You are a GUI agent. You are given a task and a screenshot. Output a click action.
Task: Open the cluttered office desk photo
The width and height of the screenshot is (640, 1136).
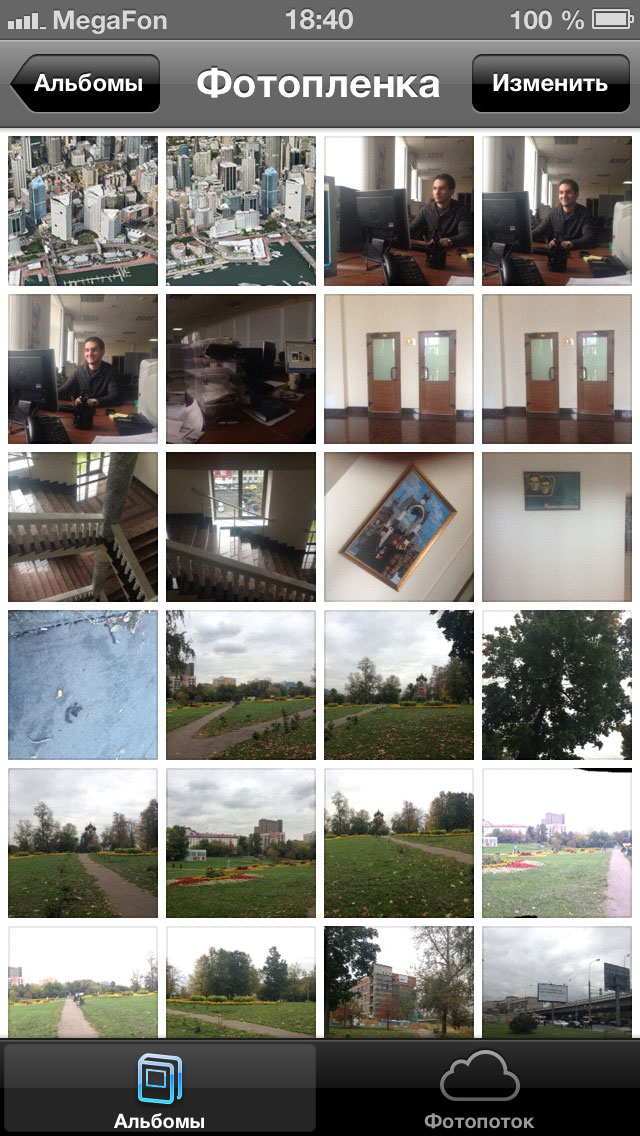pos(241,369)
